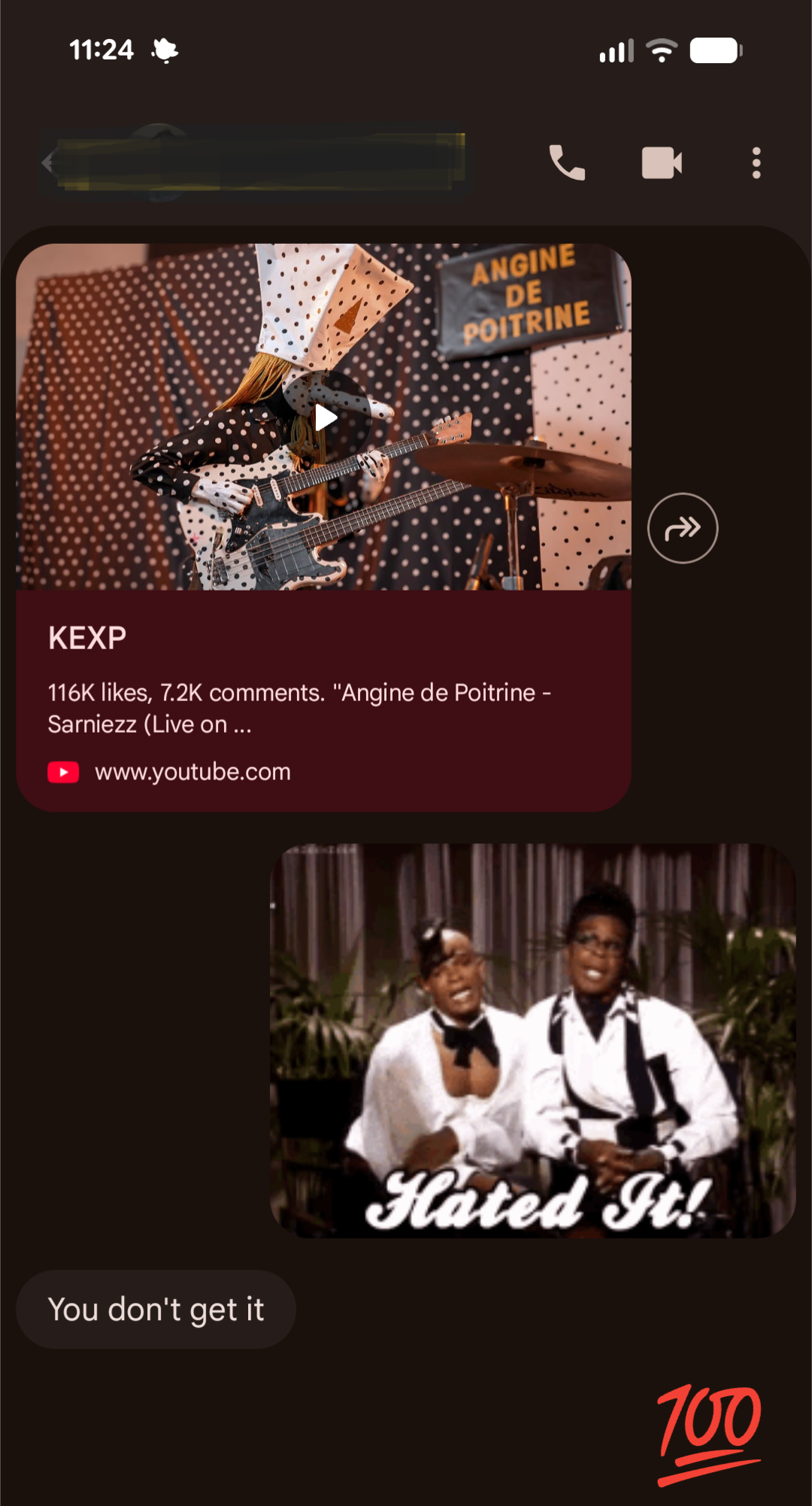Open the three-dot overflow menu
This screenshot has width=812, height=1506.
[x=756, y=162]
